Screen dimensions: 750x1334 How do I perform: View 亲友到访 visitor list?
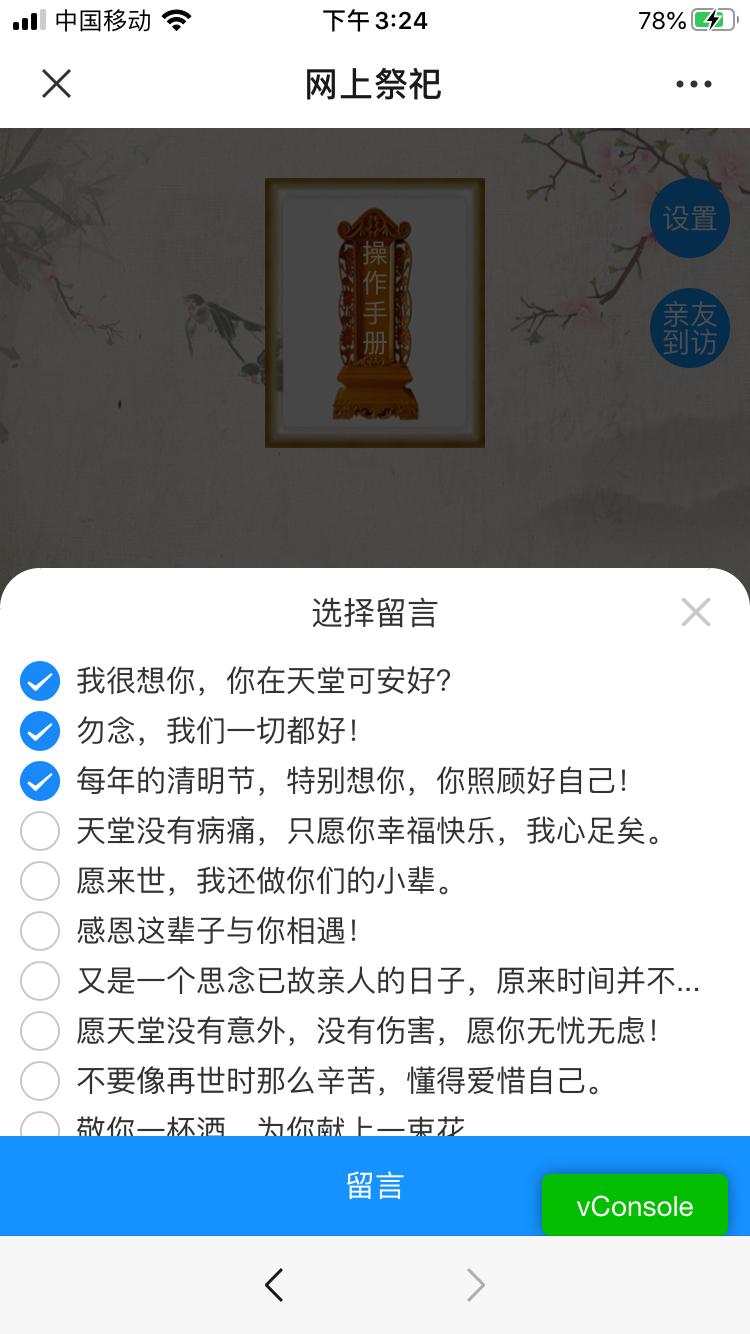coord(690,327)
